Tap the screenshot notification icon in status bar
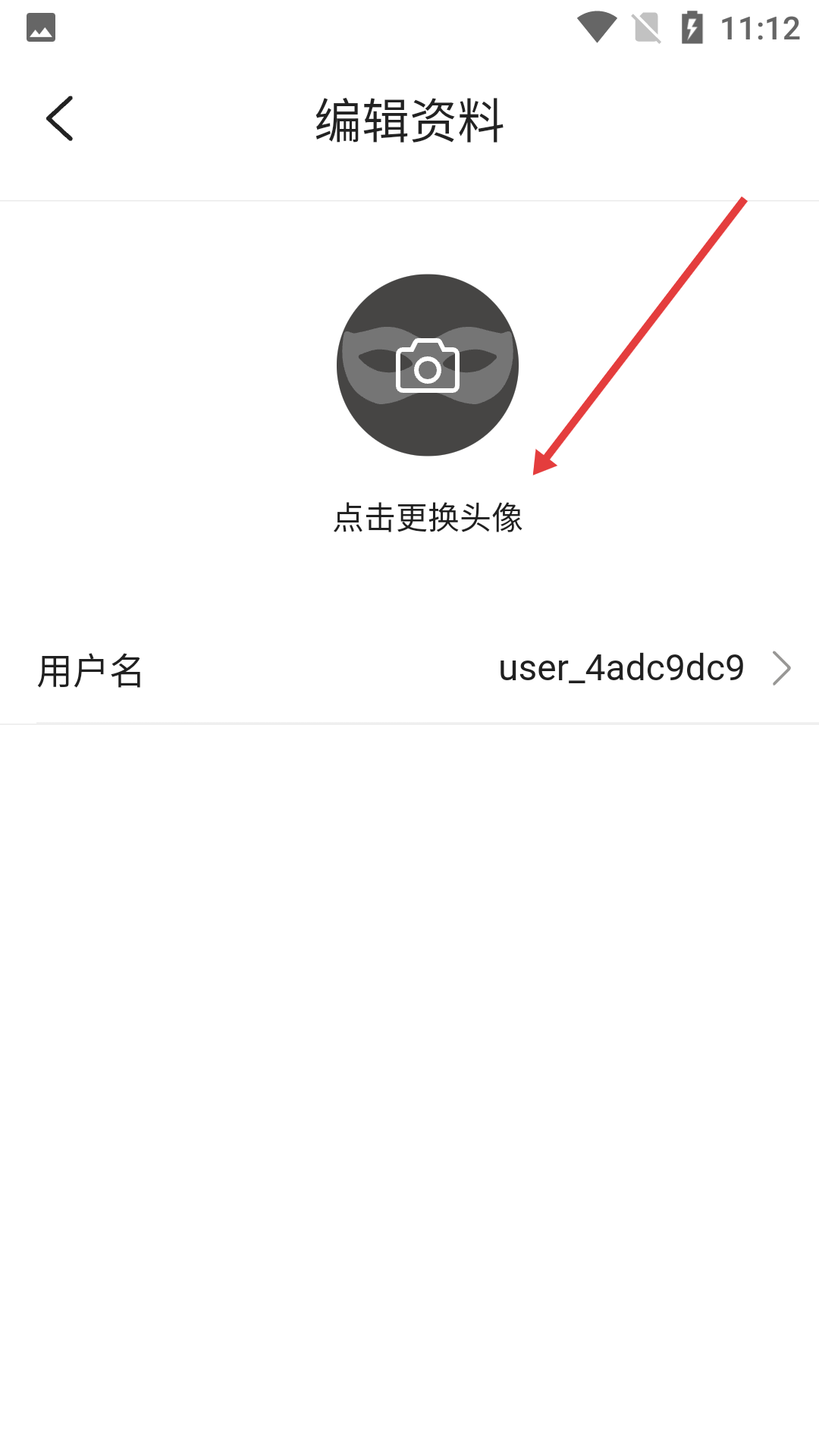This screenshot has width=819, height=1456. pyautogui.click(x=41, y=27)
